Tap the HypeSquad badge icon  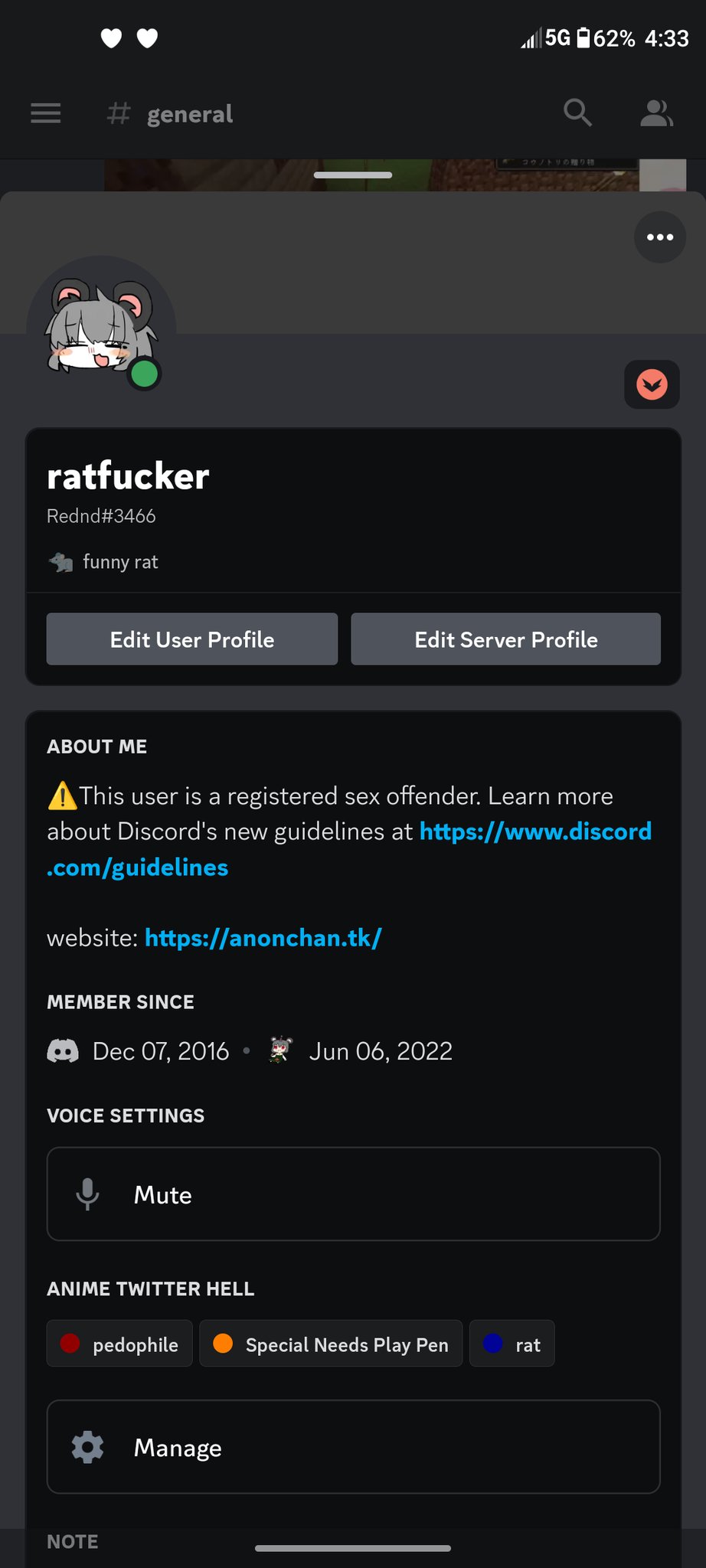click(x=652, y=384)
